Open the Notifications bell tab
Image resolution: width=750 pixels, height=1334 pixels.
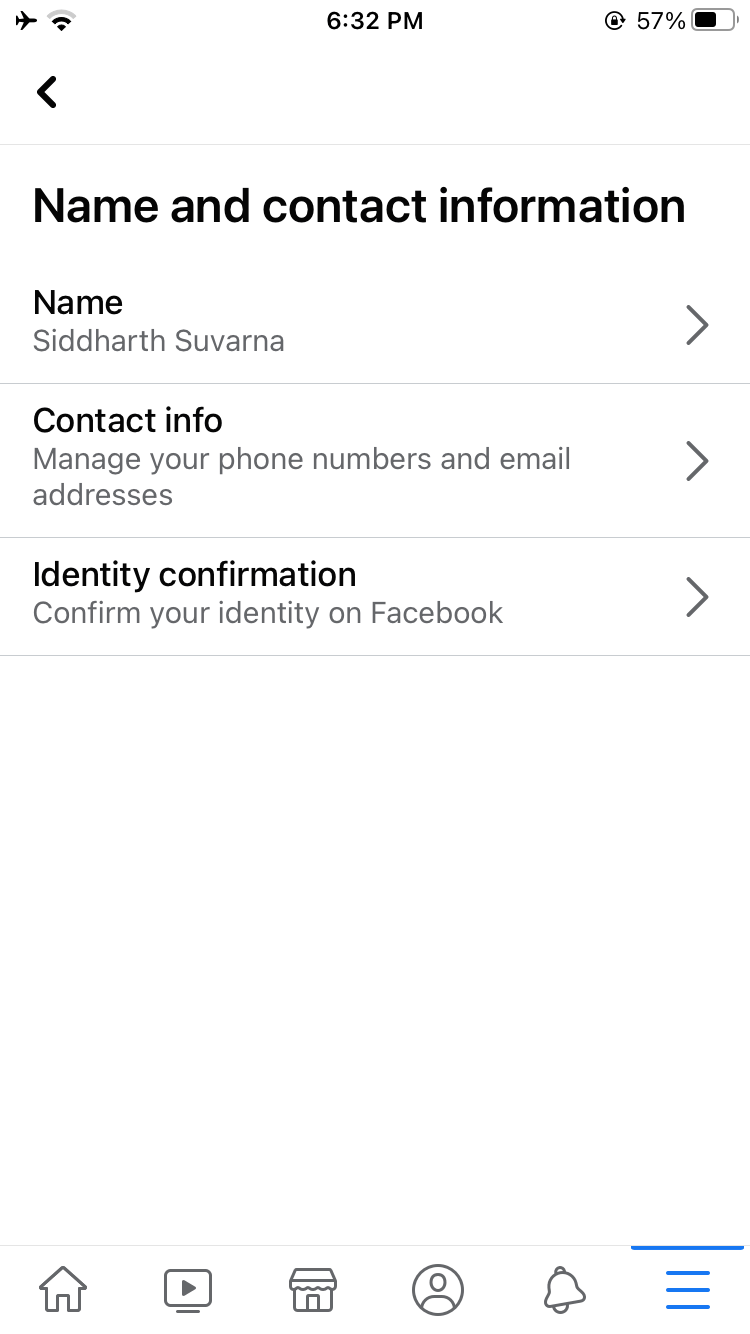click(563, 1289)
